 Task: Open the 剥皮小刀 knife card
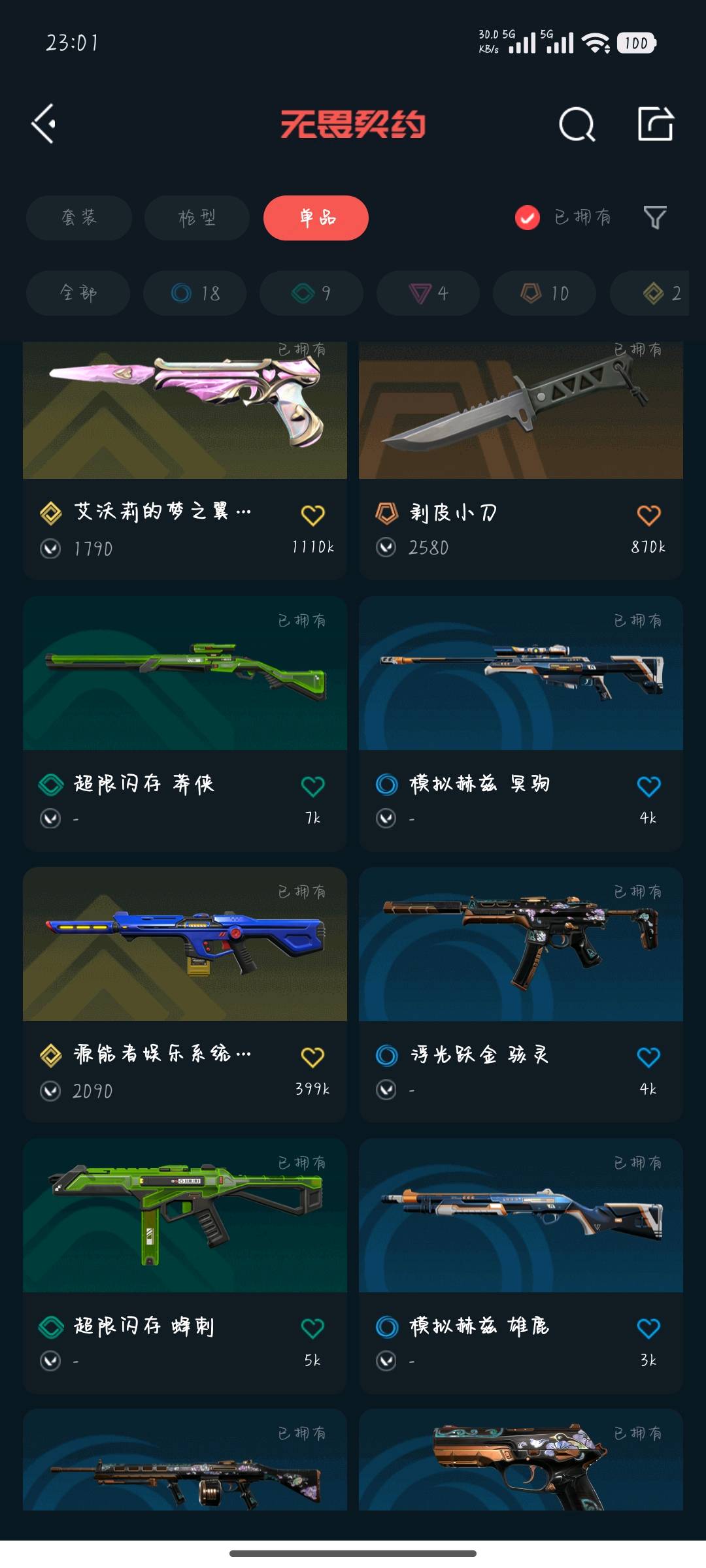tap(520, 457)
